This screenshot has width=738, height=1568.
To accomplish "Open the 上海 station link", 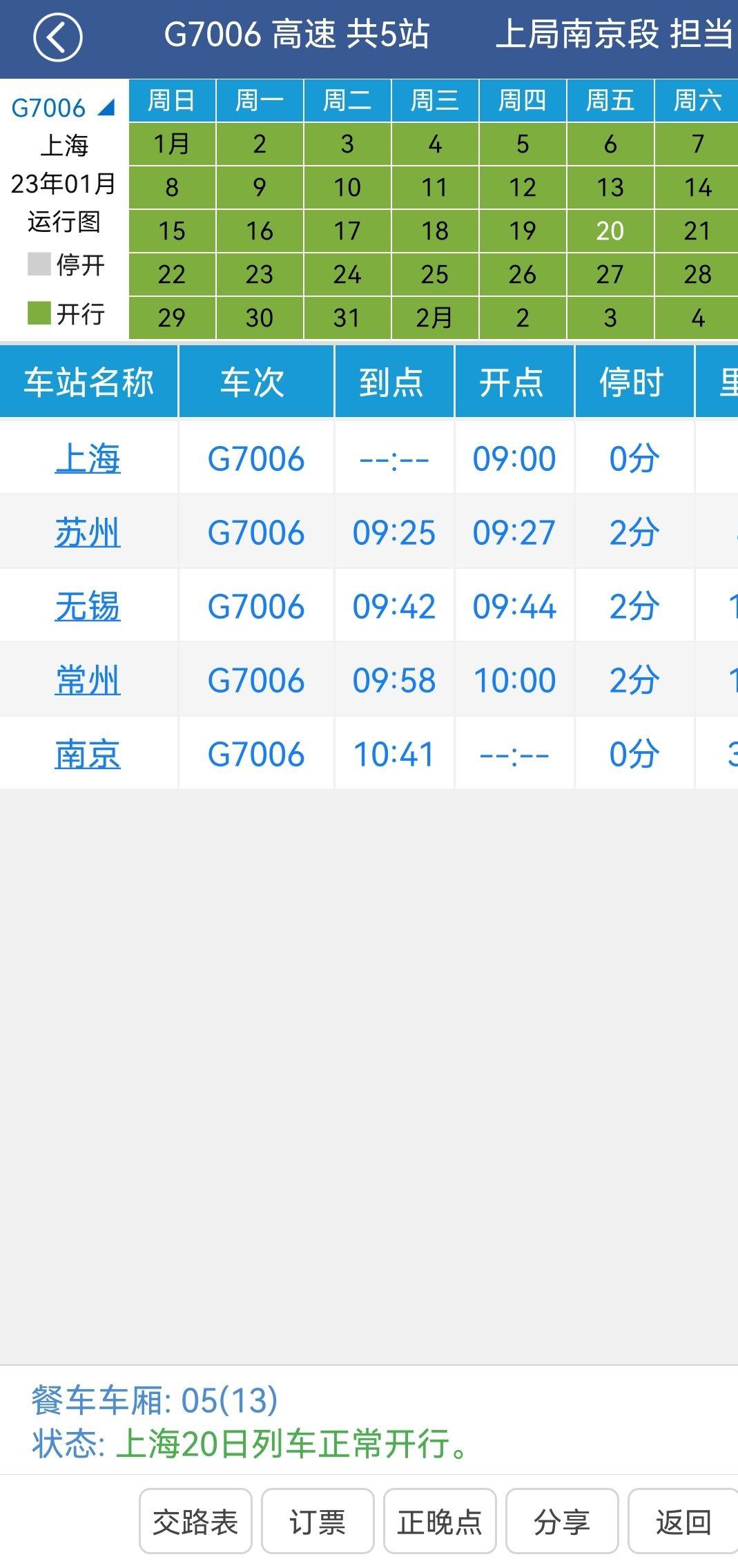I will tap(88, 458).
